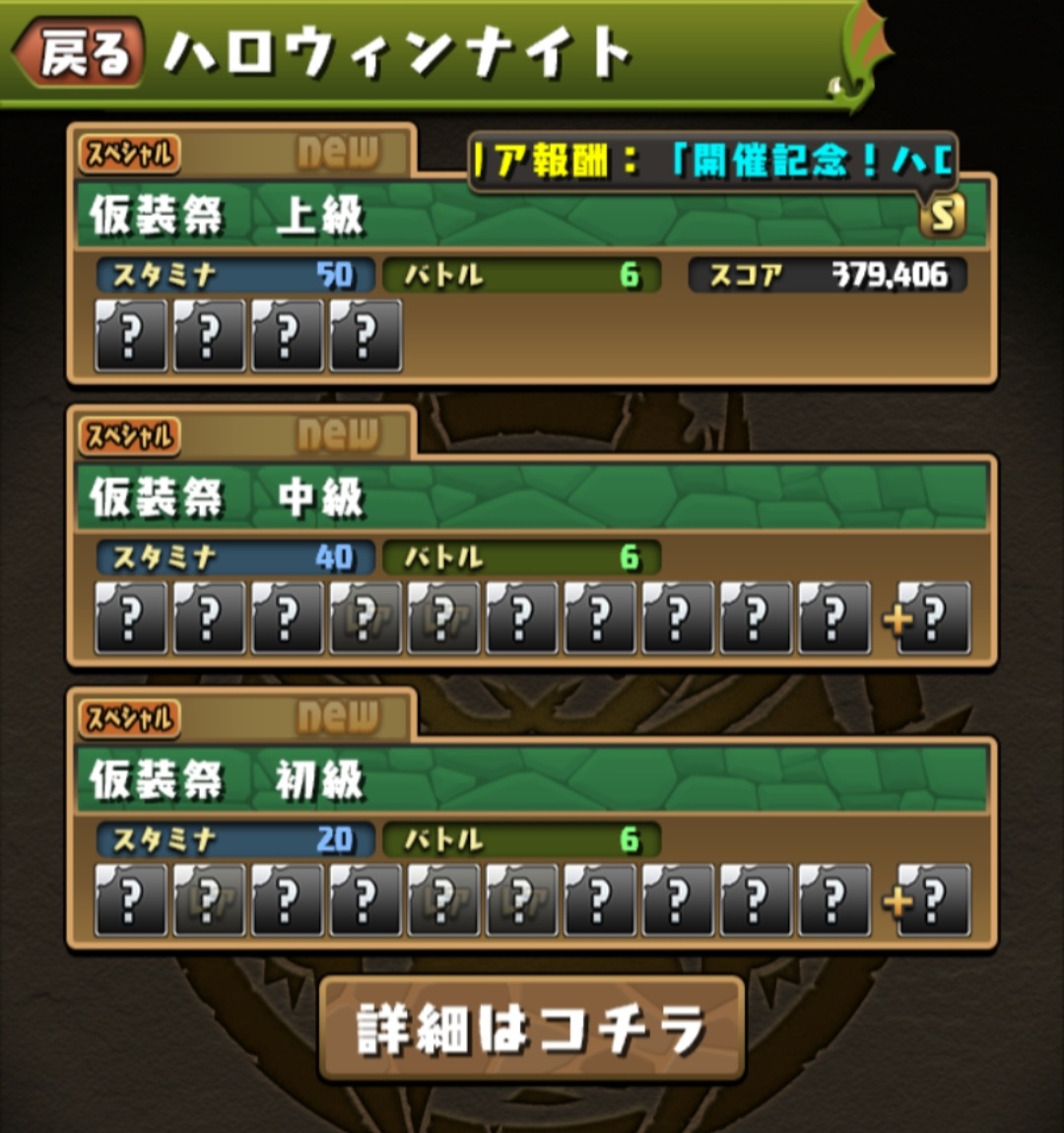
Task: Select the 仮装祭 中級 dungeon
Action: 532,498
